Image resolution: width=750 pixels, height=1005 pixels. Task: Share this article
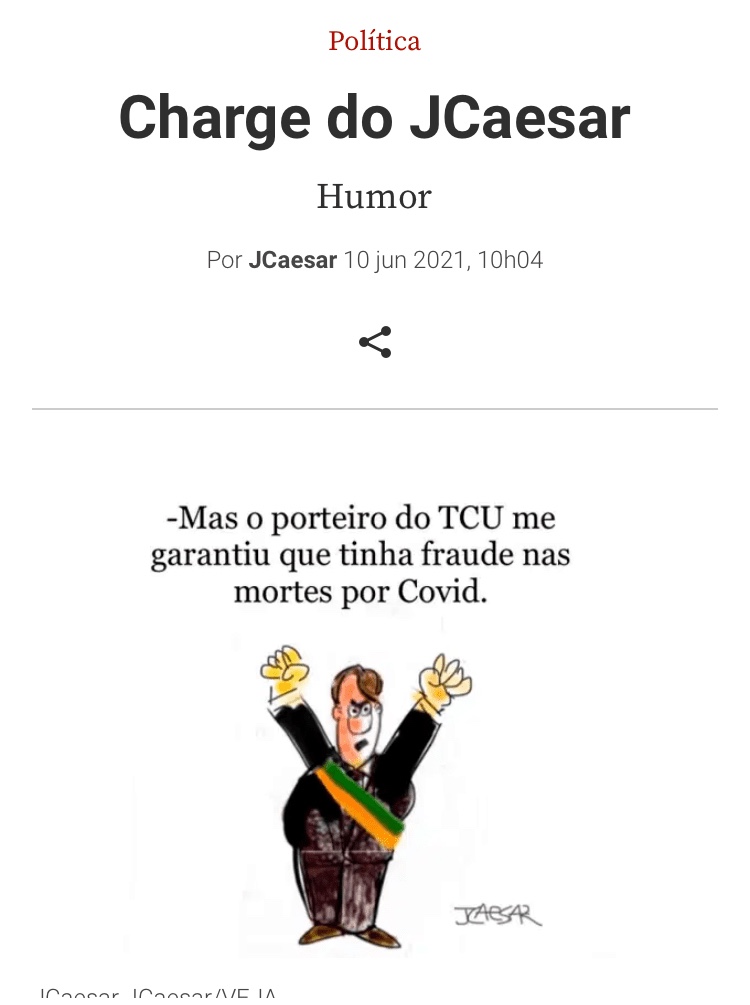(x=375, y=342)
